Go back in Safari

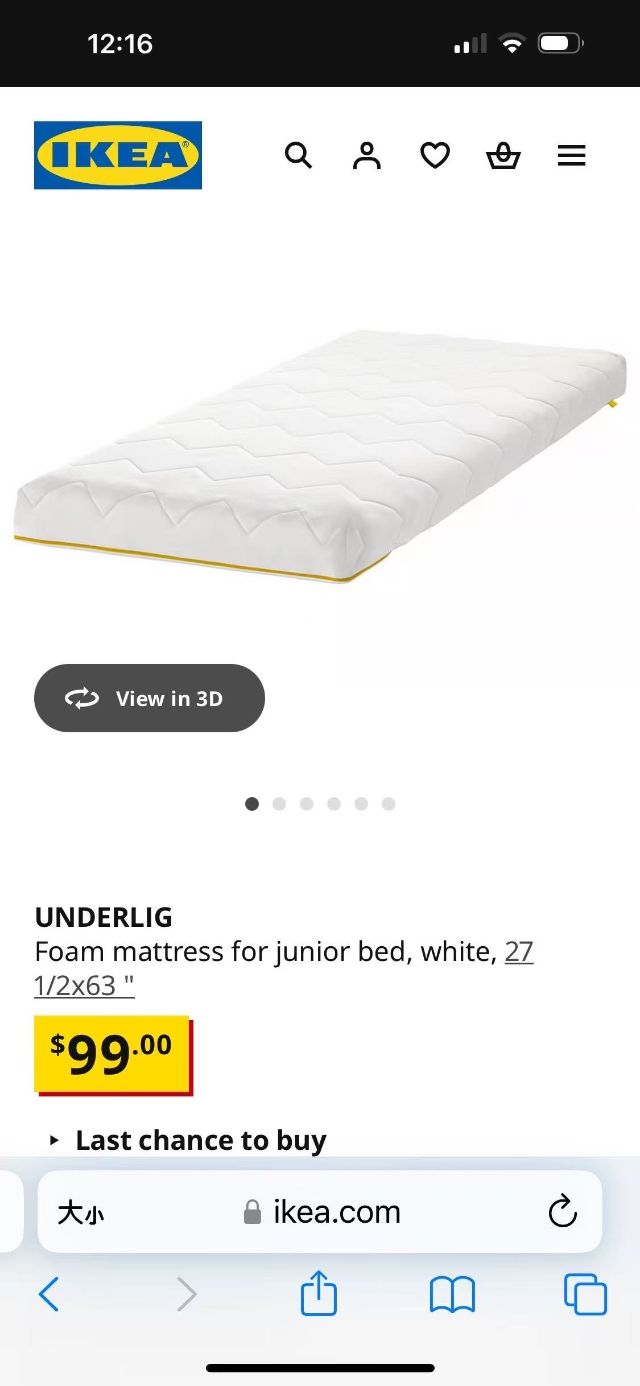click(x=49, y=1295)
